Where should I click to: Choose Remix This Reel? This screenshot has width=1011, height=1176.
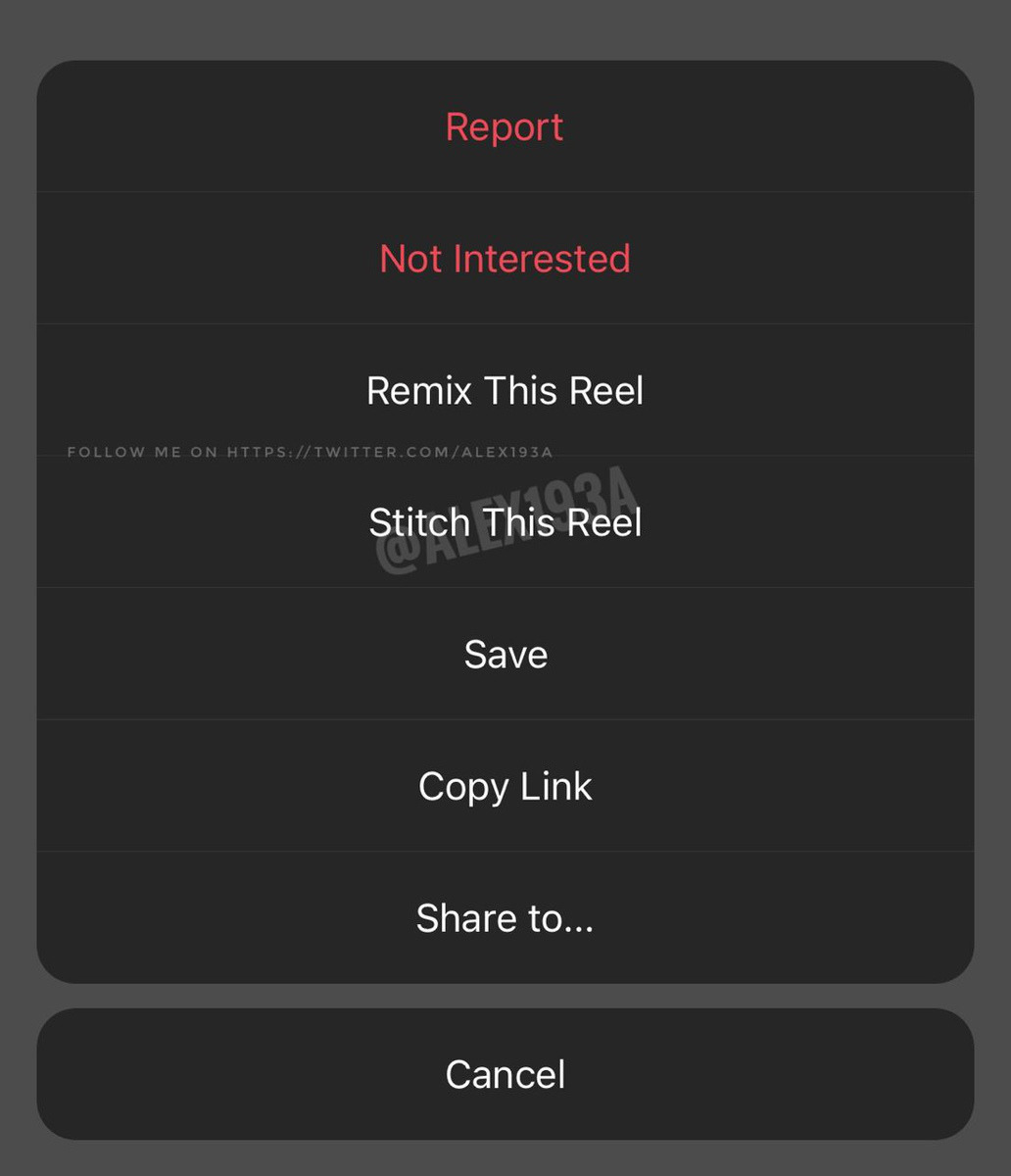(x=505, y=390)
